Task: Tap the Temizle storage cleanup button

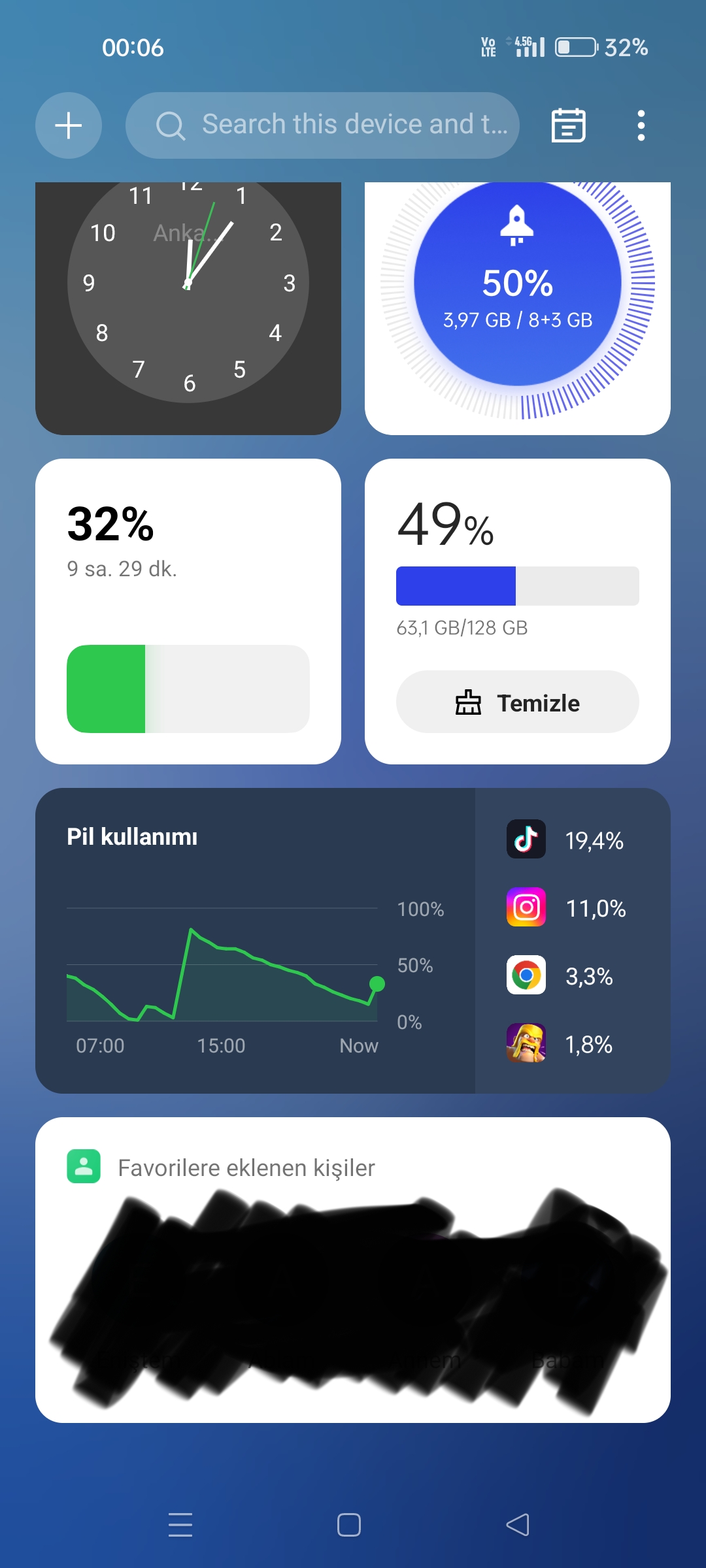Action: click(x=518, y=702)
